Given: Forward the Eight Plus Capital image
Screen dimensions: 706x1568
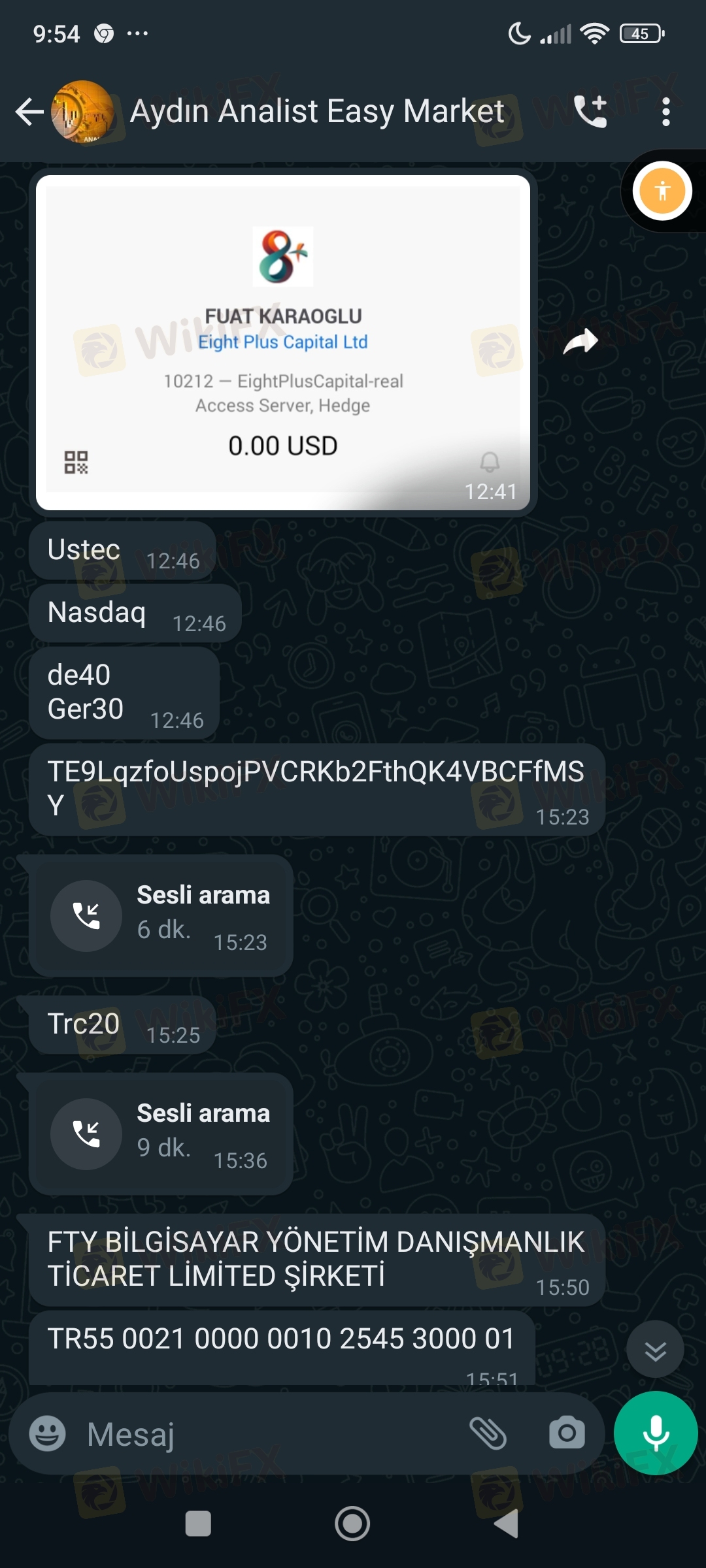Looking at the screenshot, I should 580,342.
